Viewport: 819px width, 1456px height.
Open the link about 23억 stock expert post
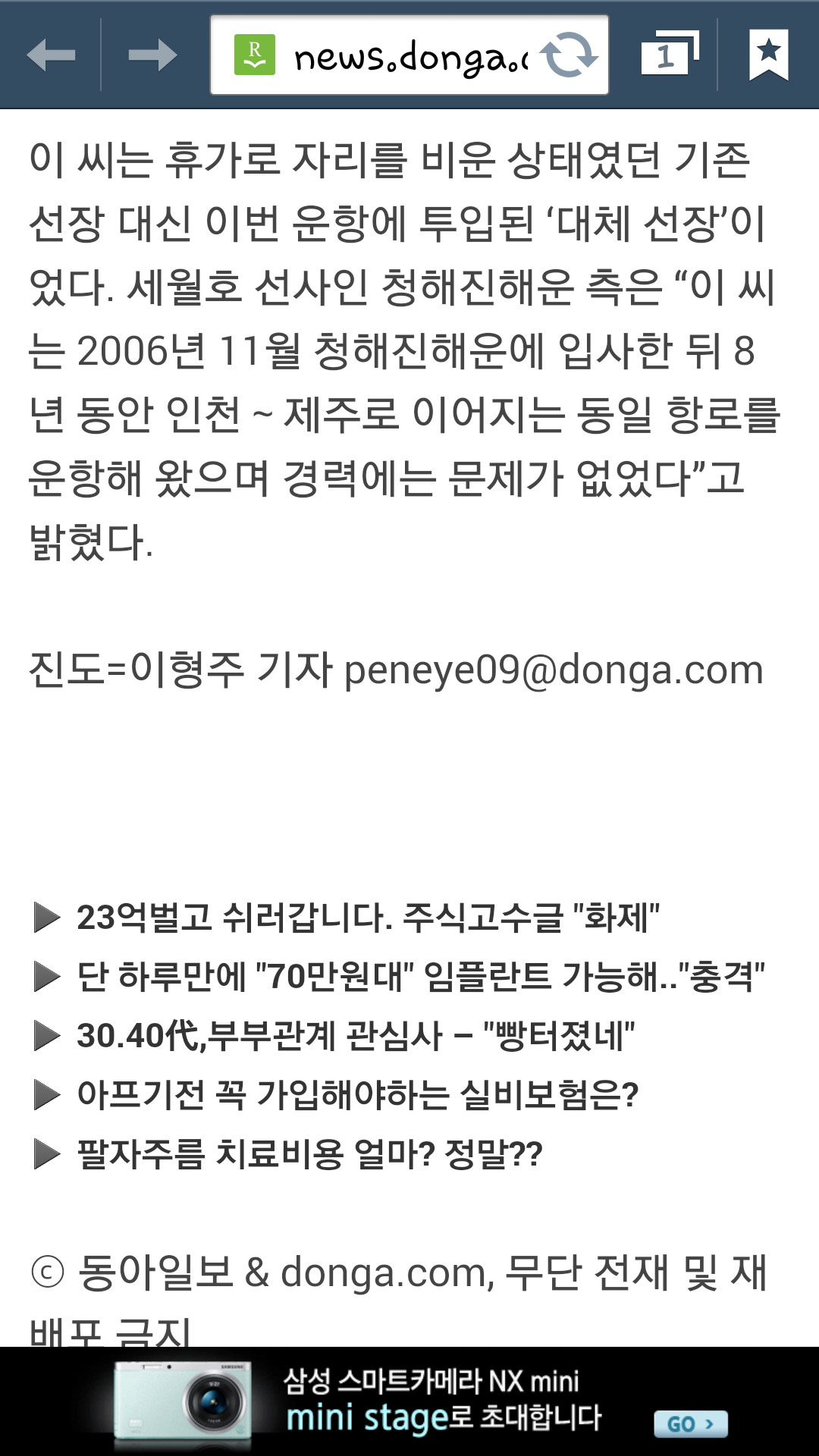[369, 918]
